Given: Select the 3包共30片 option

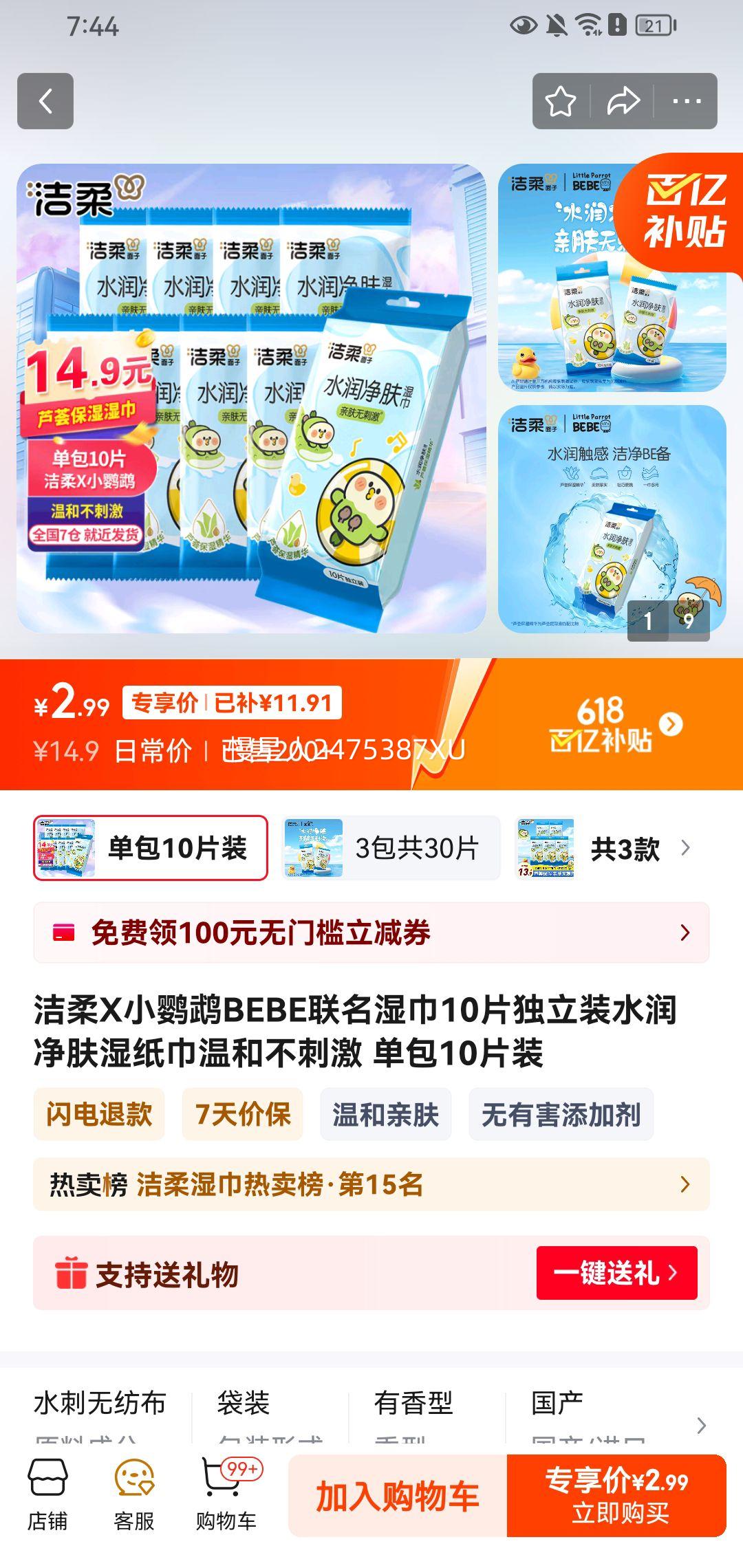Looking at the screenshot, I should tap(390, 847).
